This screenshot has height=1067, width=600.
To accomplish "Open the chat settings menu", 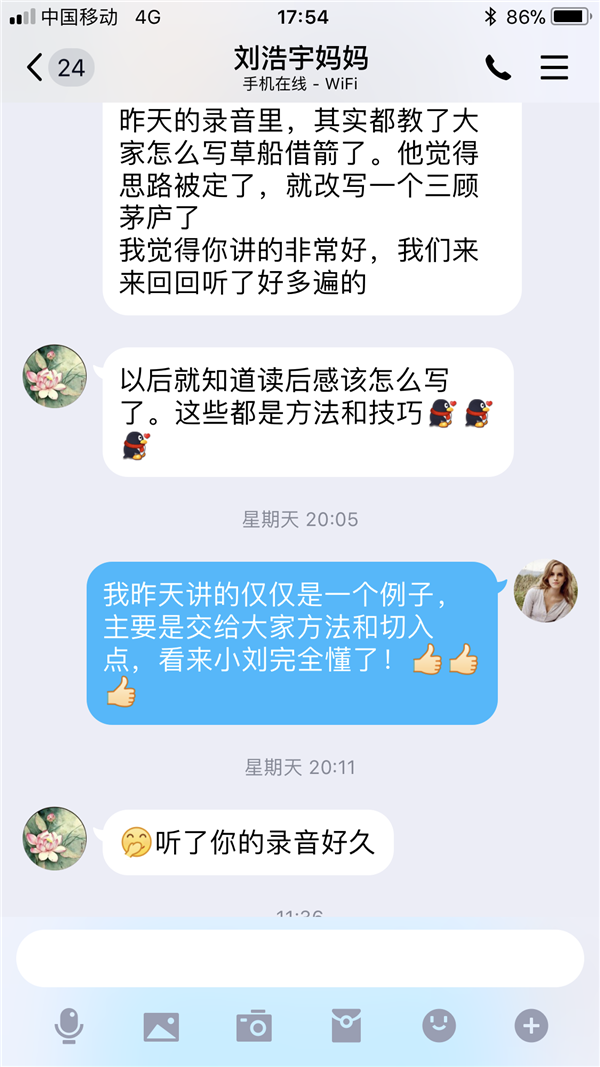I will [x=554, y=67].
